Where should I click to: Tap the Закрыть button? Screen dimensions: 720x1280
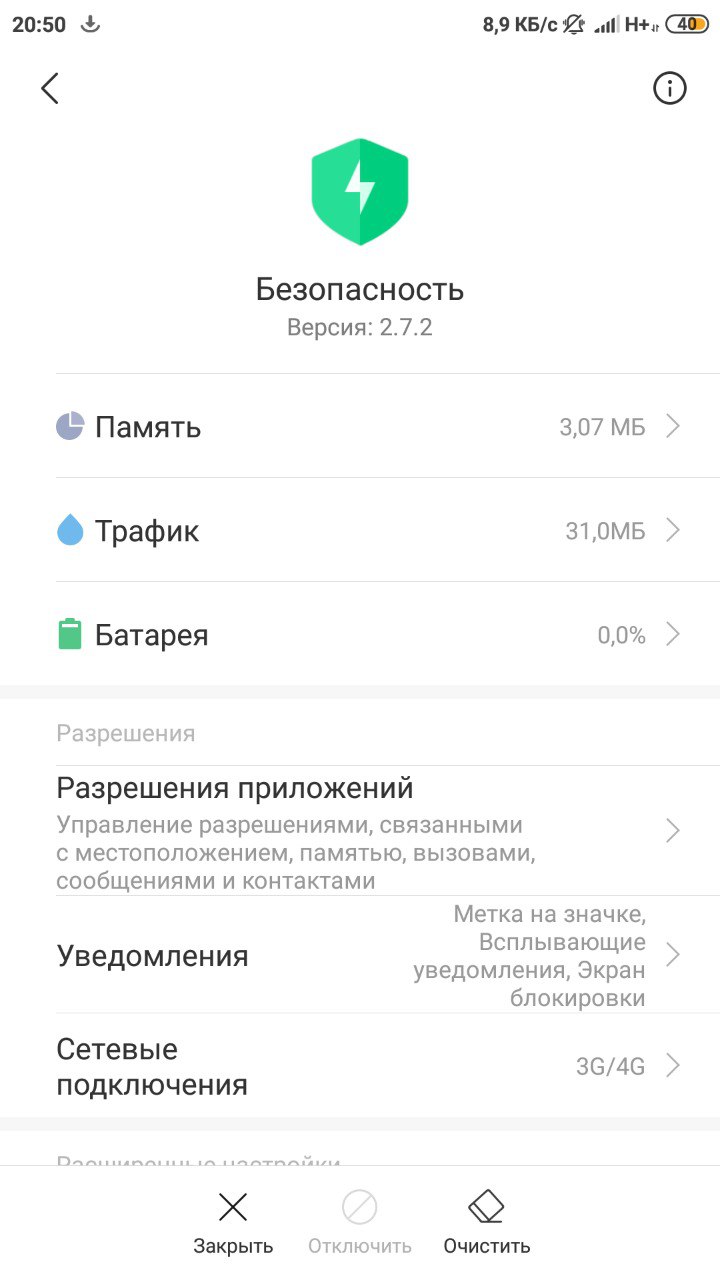(x=233, y=1223)
